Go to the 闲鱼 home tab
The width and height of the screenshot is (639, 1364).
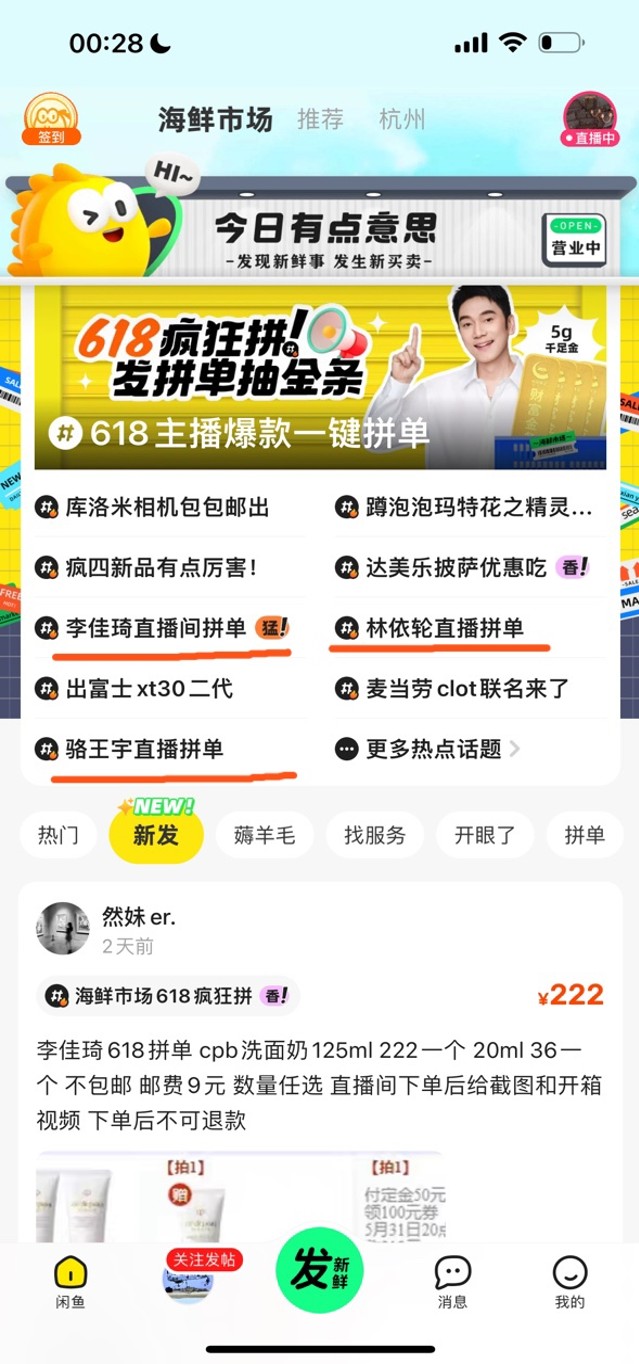tap(70, 1283)
